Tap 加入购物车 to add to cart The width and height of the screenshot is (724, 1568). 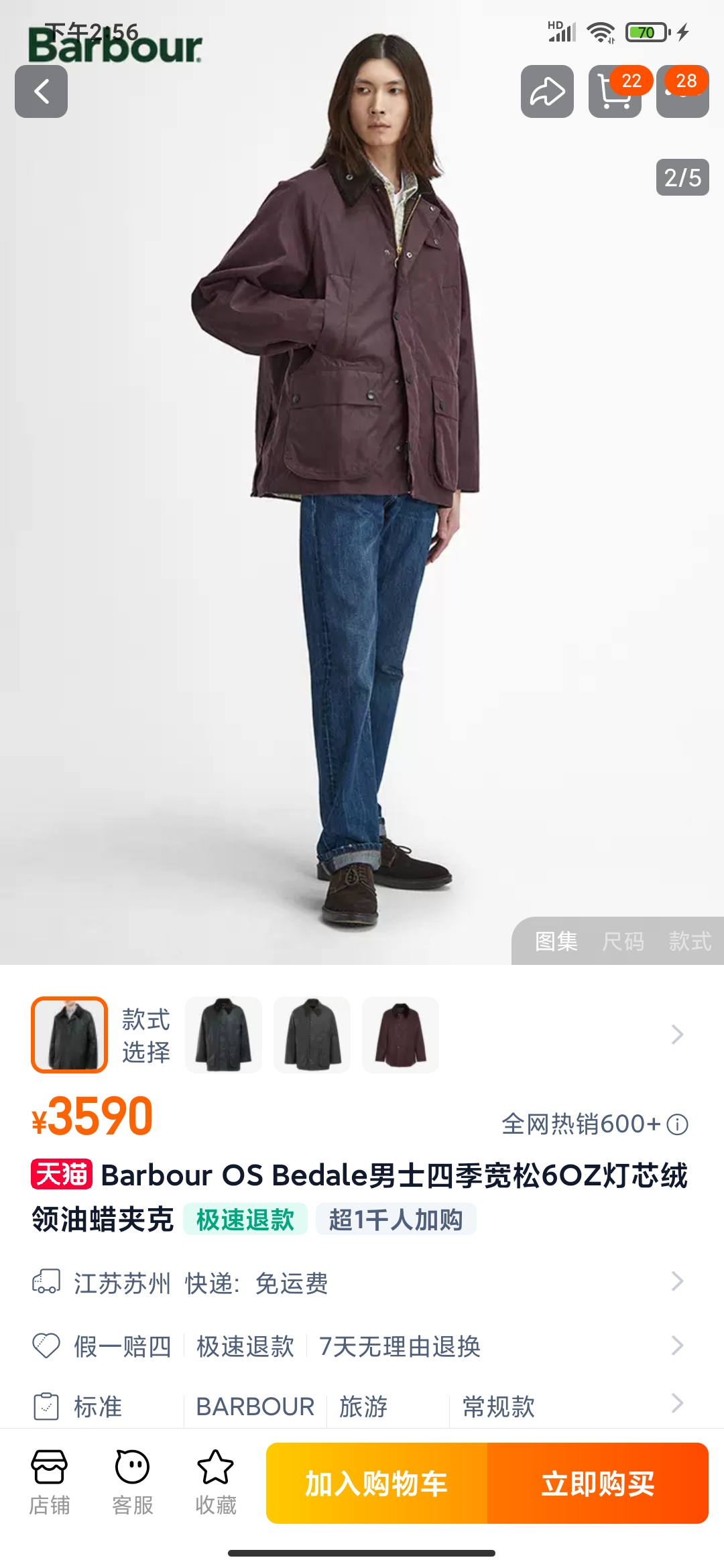(x=376, y=1484)
